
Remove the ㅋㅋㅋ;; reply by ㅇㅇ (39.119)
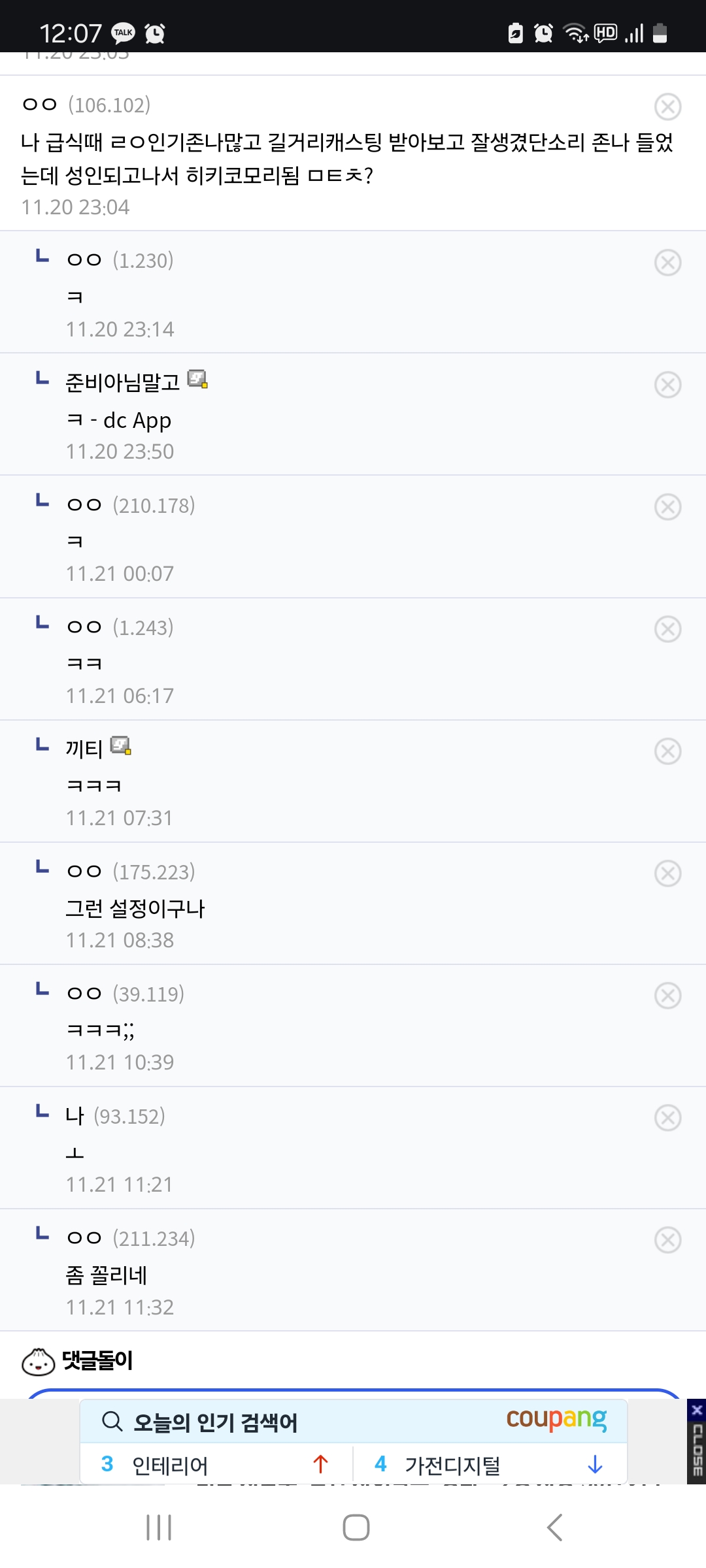coord(667,996)
